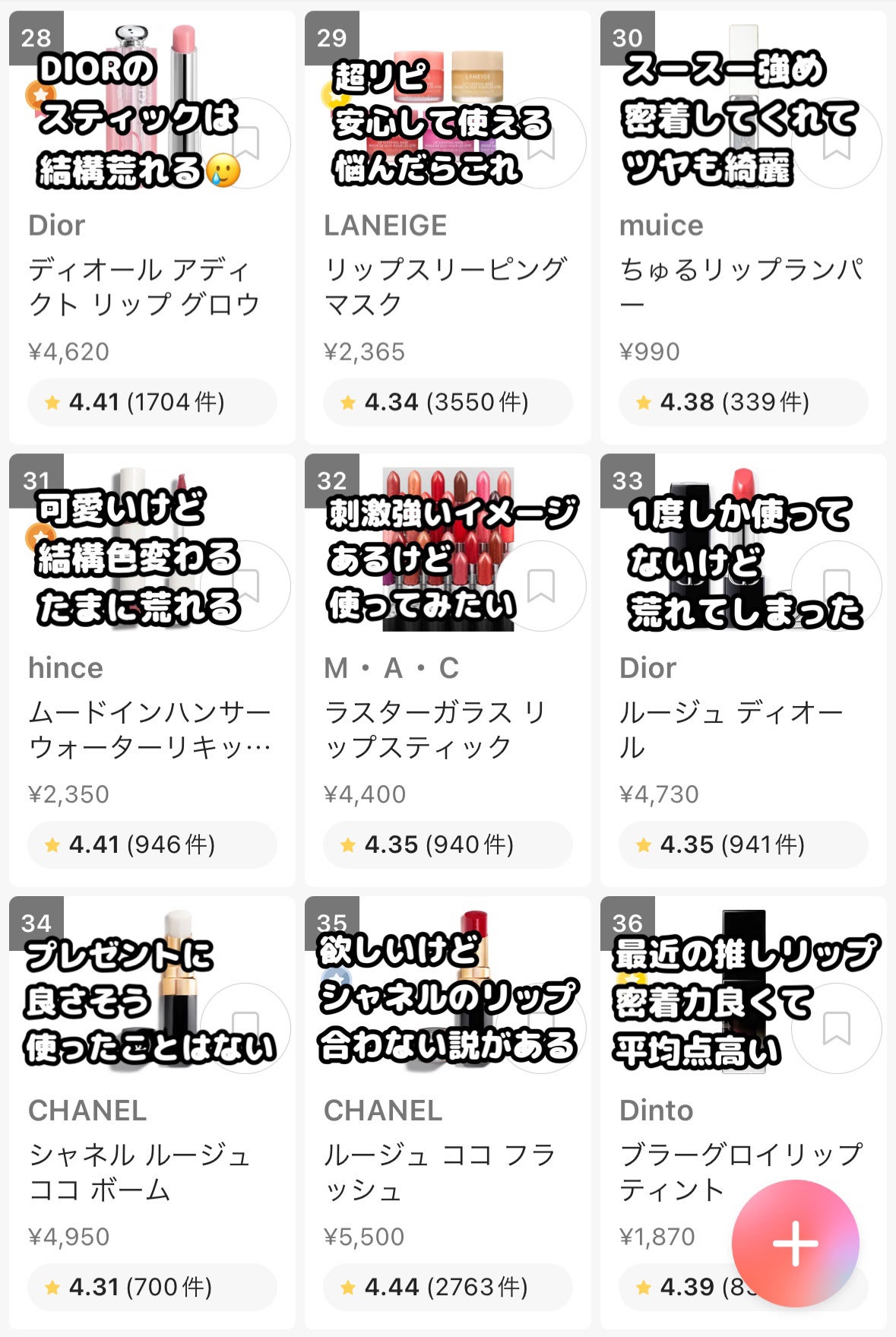This screenshot has width=896, height=1337.
Task: Open the 4.41 reviews for Dior Addict
Action: click(152, 402)
